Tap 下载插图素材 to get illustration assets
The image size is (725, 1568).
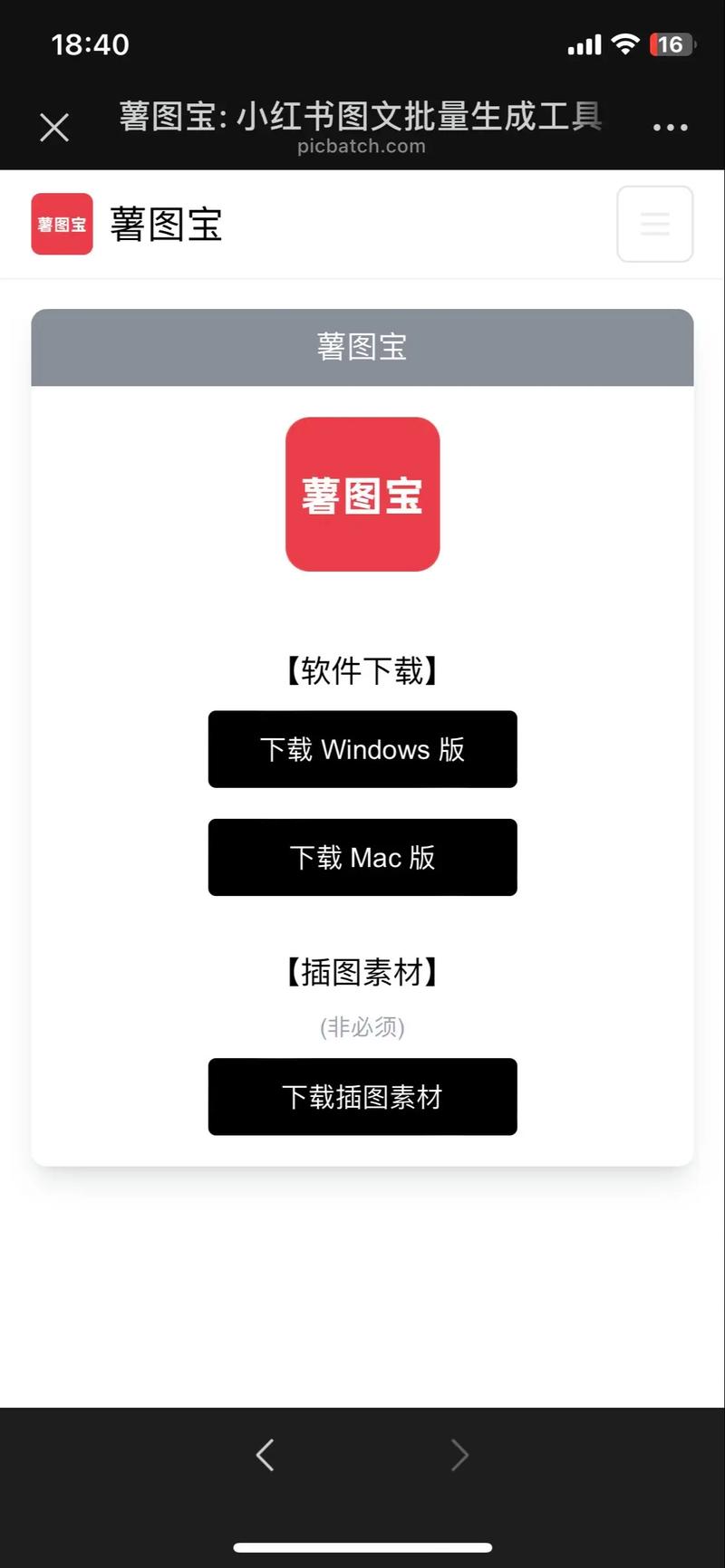coord(362,1096)
